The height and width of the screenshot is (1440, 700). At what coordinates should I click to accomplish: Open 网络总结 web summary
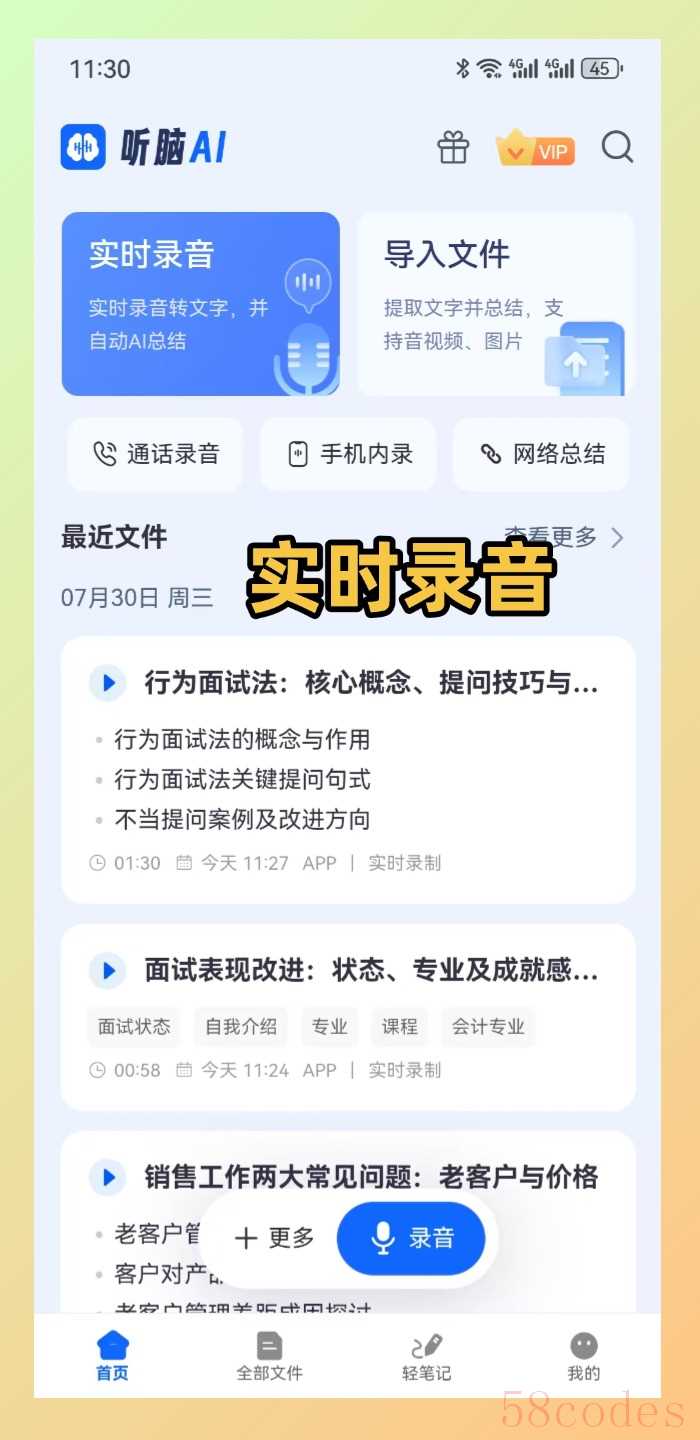pyautogui.click(x=541, y=454)
